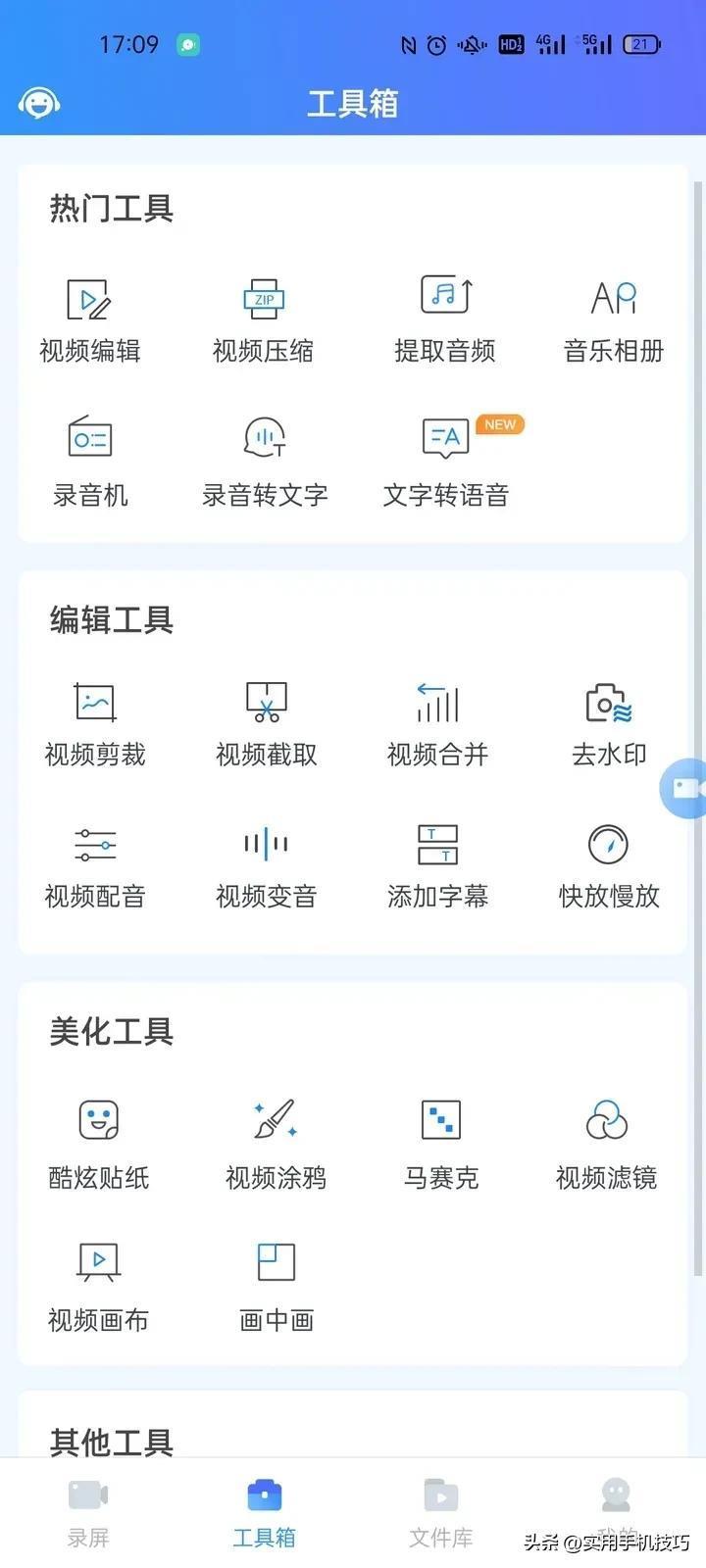Screen dimensions: 706x1568
Task: Open 音乐相册 tool
Action: (614, 320)
